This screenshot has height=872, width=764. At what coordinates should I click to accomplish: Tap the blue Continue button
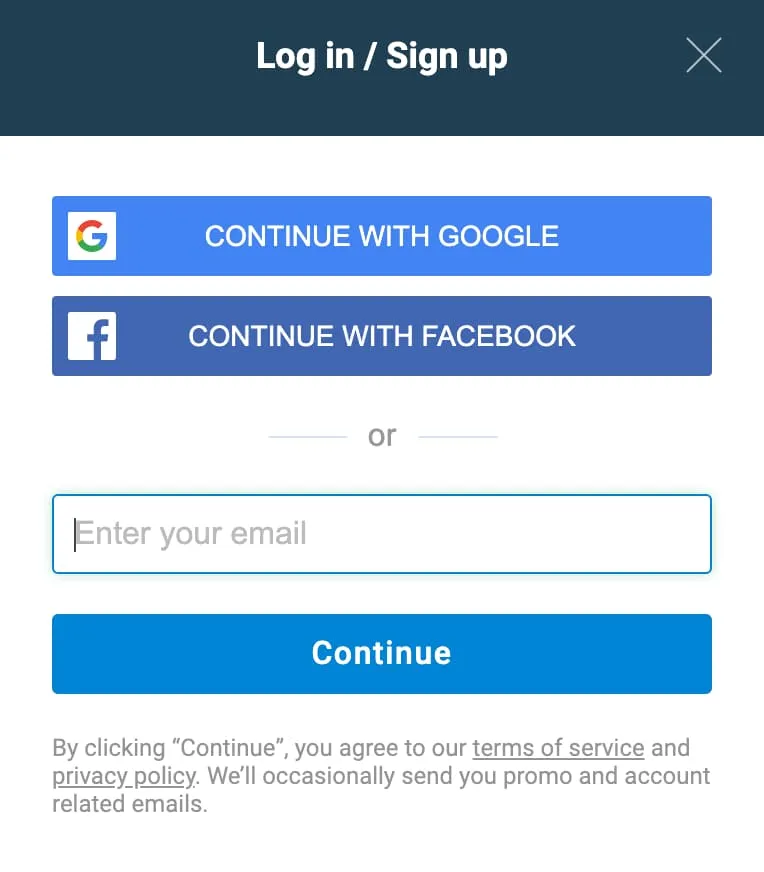381,654
